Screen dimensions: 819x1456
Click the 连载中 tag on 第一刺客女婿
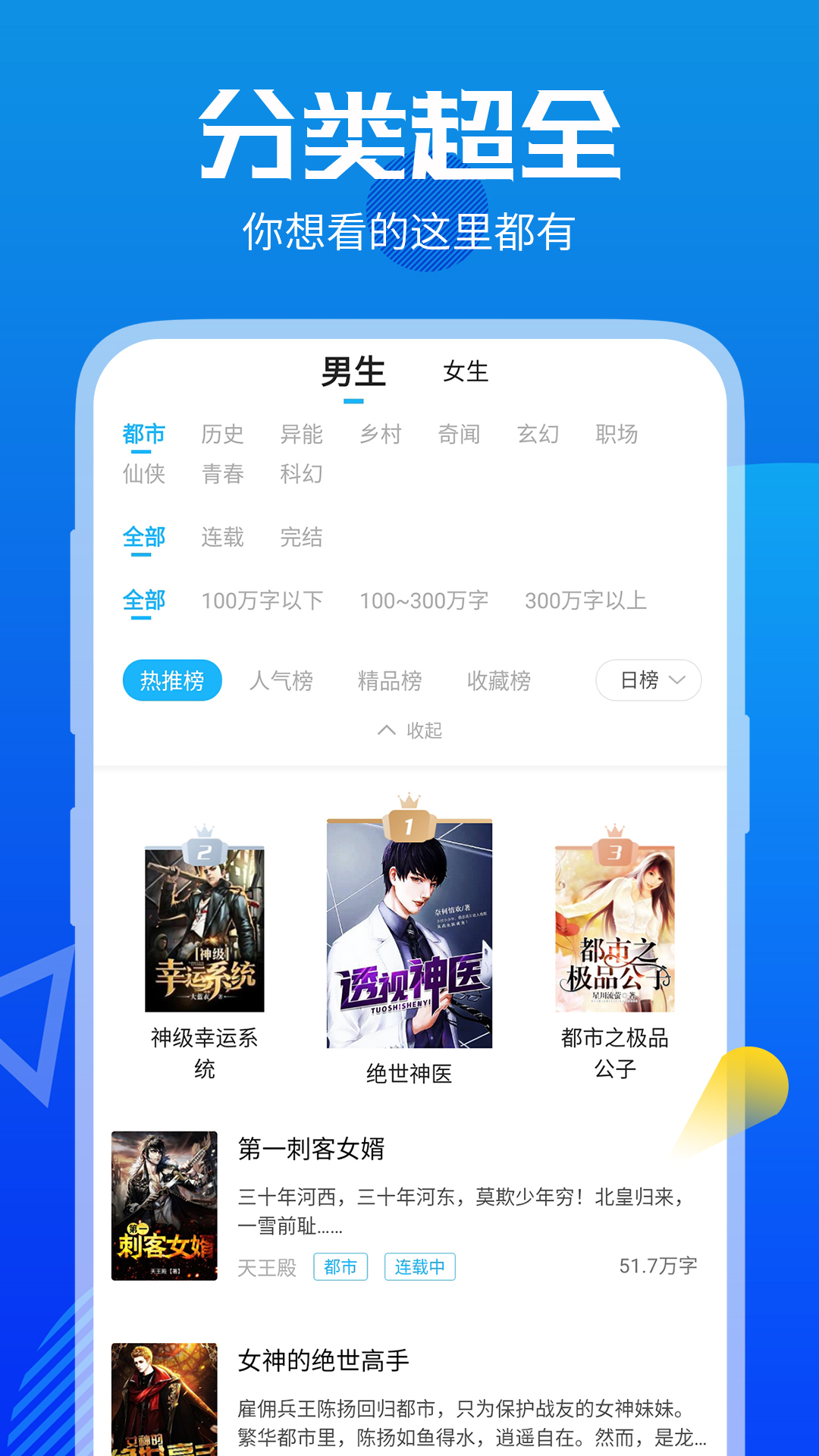click(419, 1266)
